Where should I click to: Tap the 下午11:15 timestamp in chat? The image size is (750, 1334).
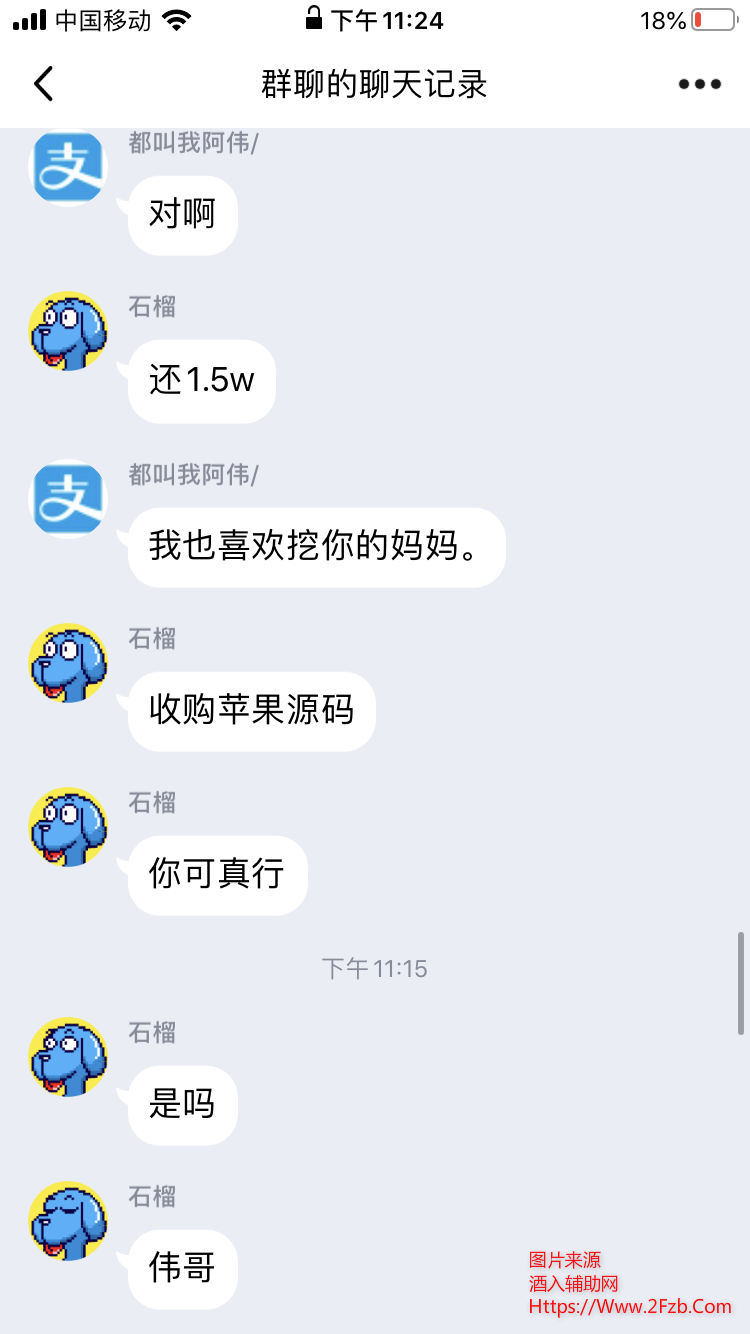(374, 968)
